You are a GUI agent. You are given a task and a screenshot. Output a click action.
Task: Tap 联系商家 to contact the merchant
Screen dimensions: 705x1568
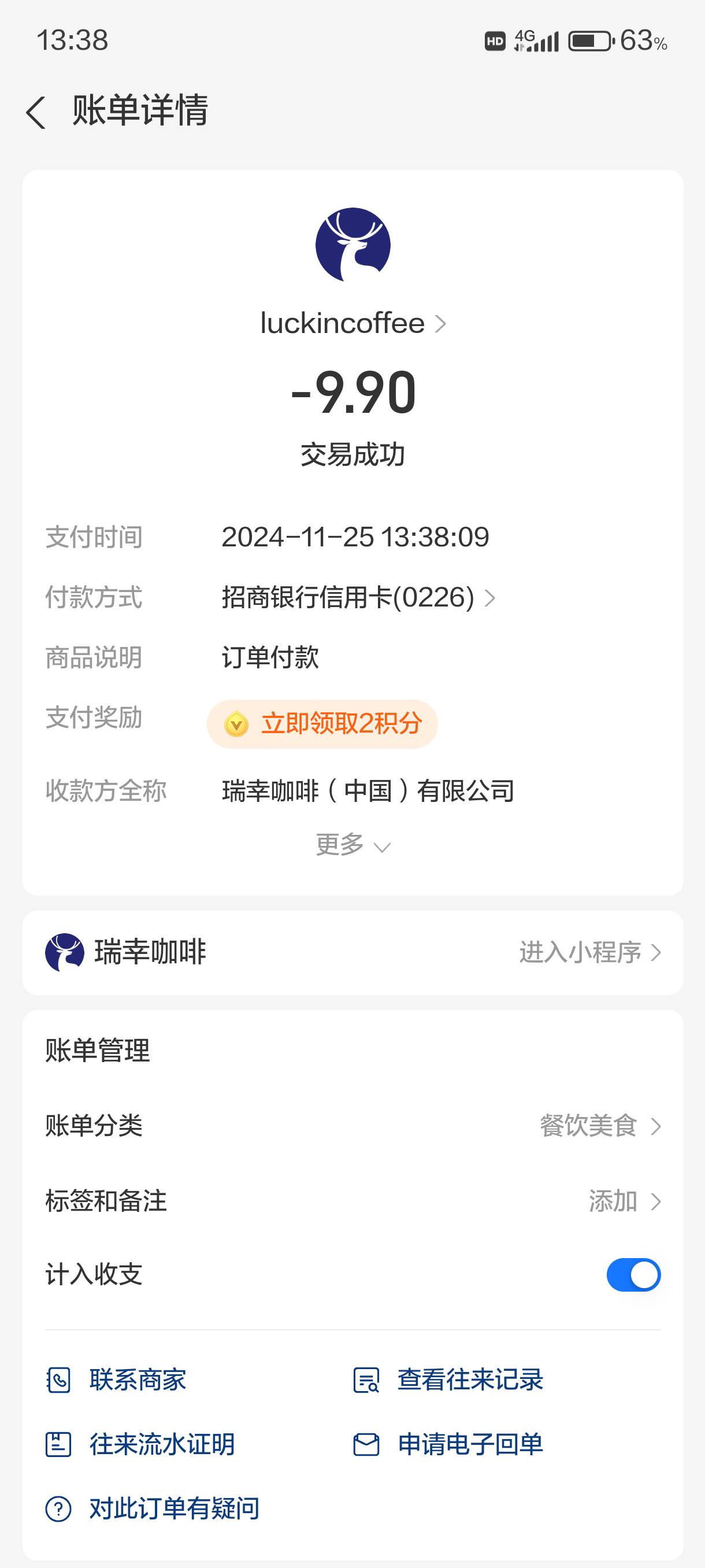click(116, 1380)
